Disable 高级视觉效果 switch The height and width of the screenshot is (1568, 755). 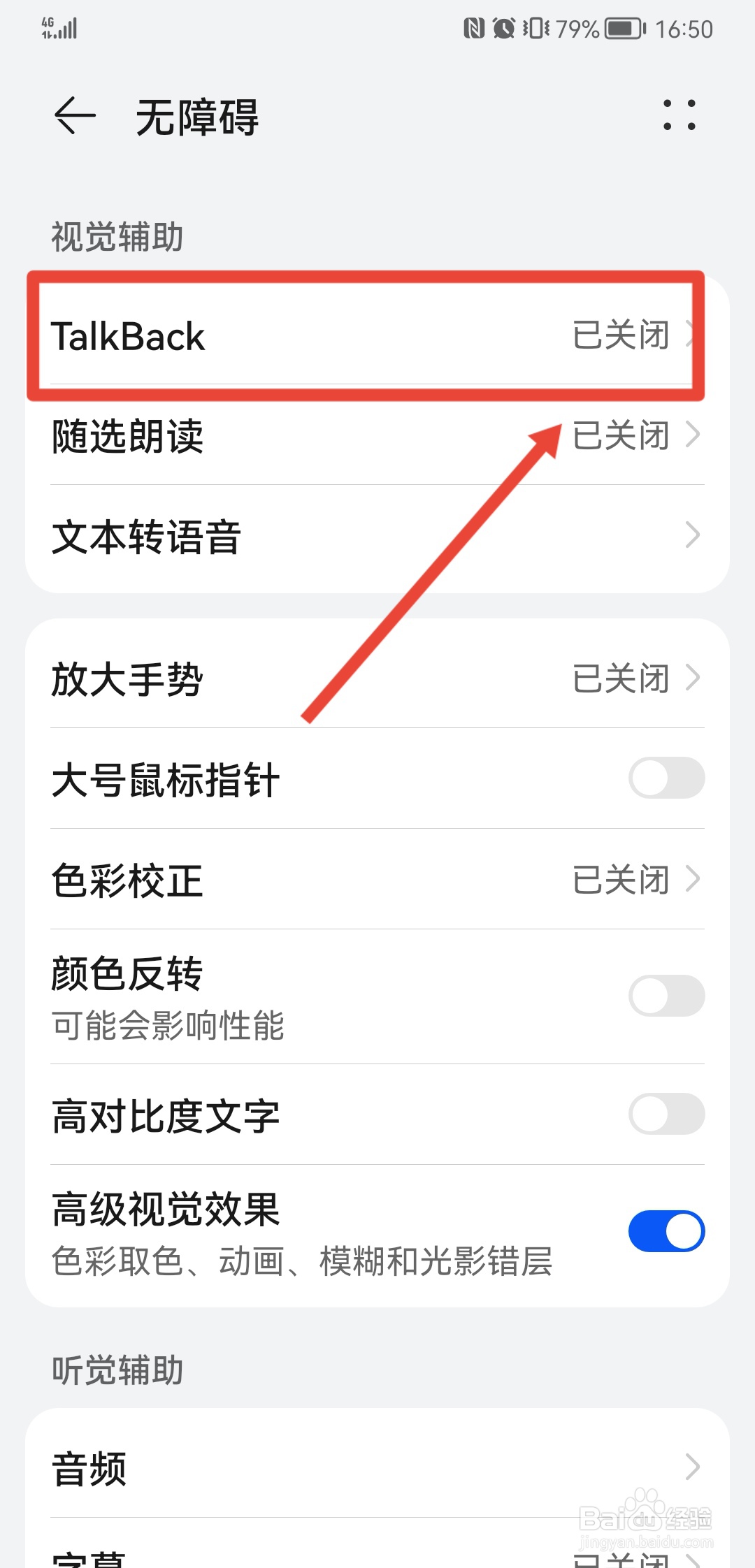tap(666, 1231)
